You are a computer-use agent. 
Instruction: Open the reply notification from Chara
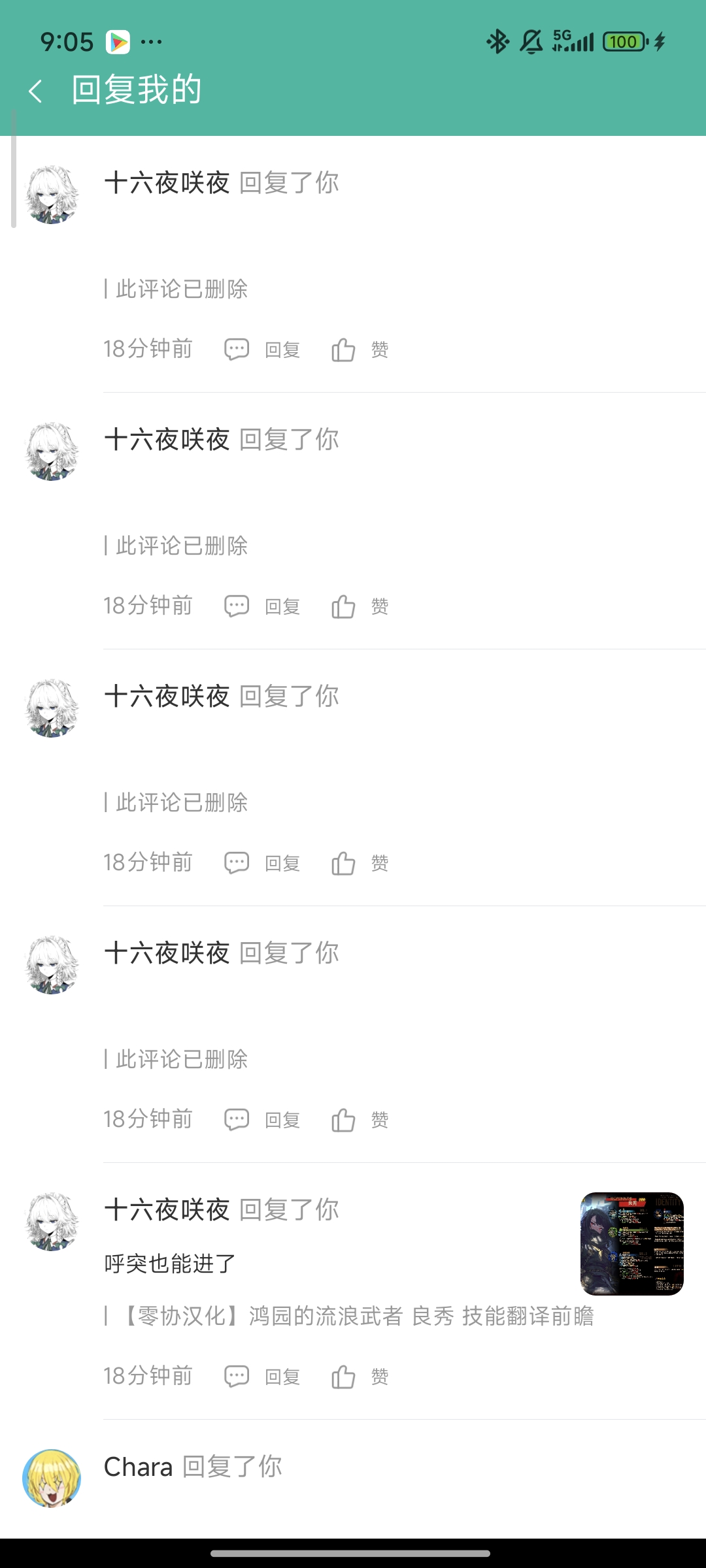pos(392,1478)
